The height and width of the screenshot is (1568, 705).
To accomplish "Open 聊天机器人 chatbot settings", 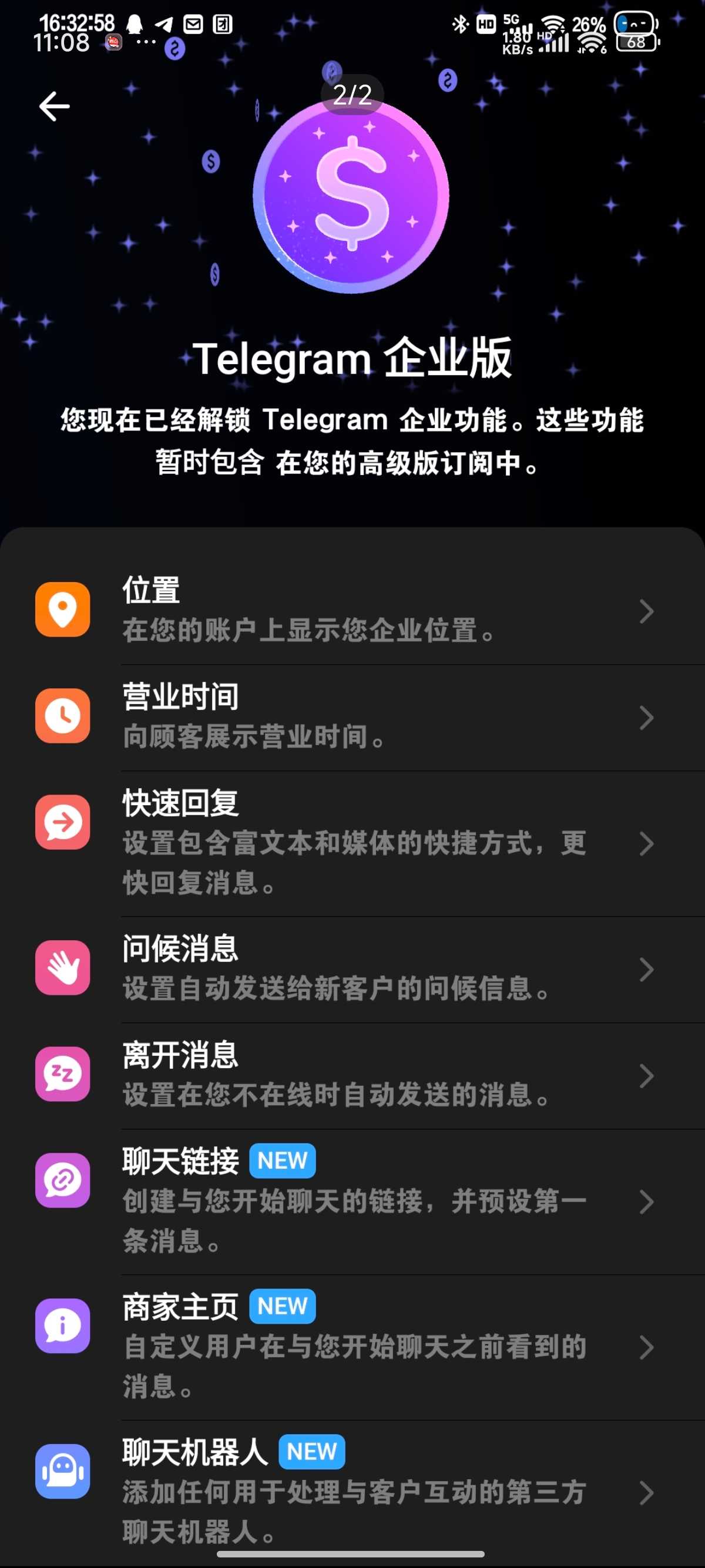I will [352, 1491].
